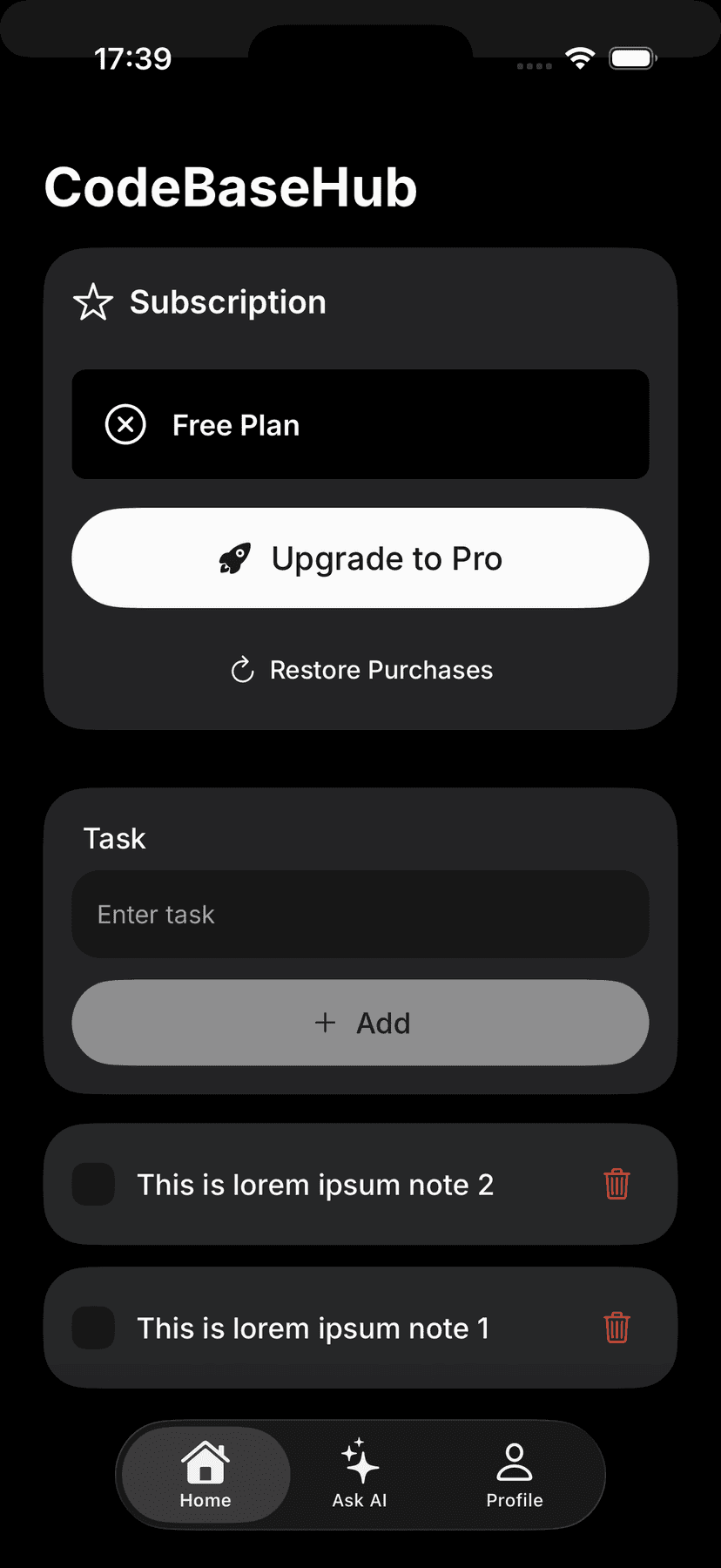Screen dimensions: 721x1568
Task: Click Restore Purchases
Action: point(360,670)
